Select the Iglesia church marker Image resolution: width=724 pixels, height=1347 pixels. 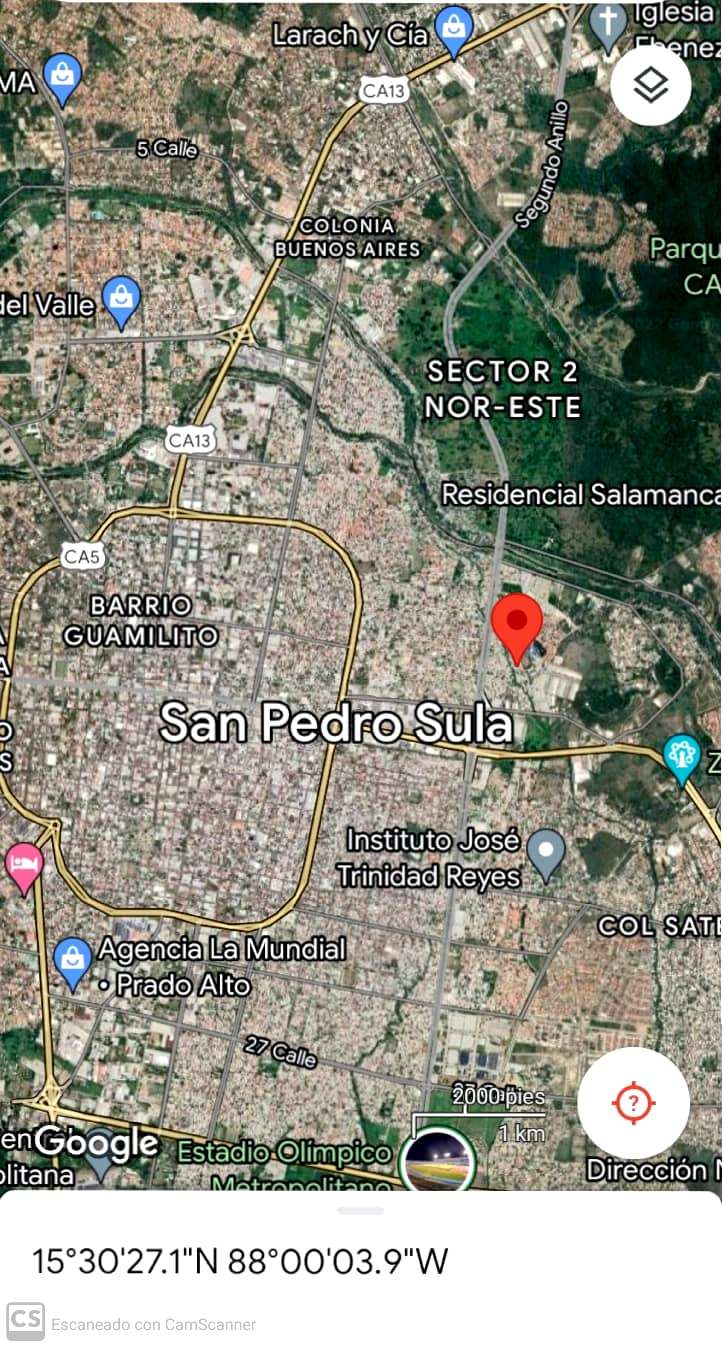click(608, 24)
